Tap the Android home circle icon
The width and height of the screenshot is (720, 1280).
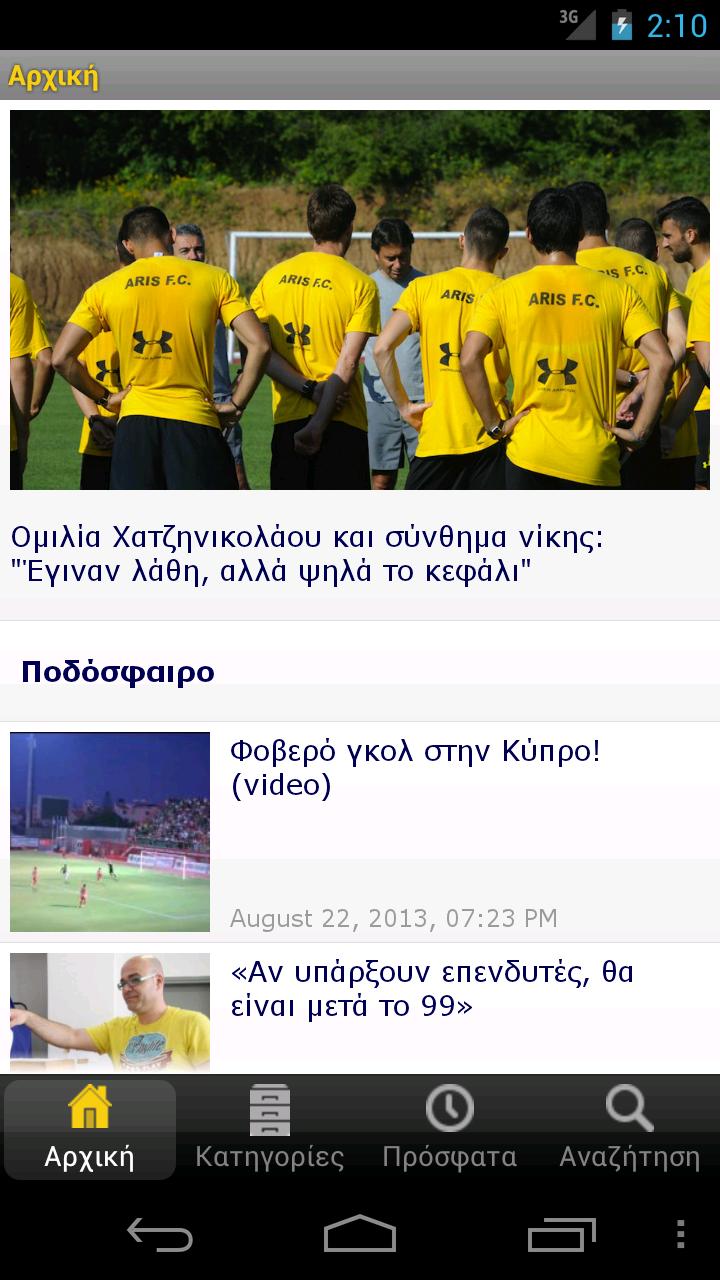(360, 1237)
